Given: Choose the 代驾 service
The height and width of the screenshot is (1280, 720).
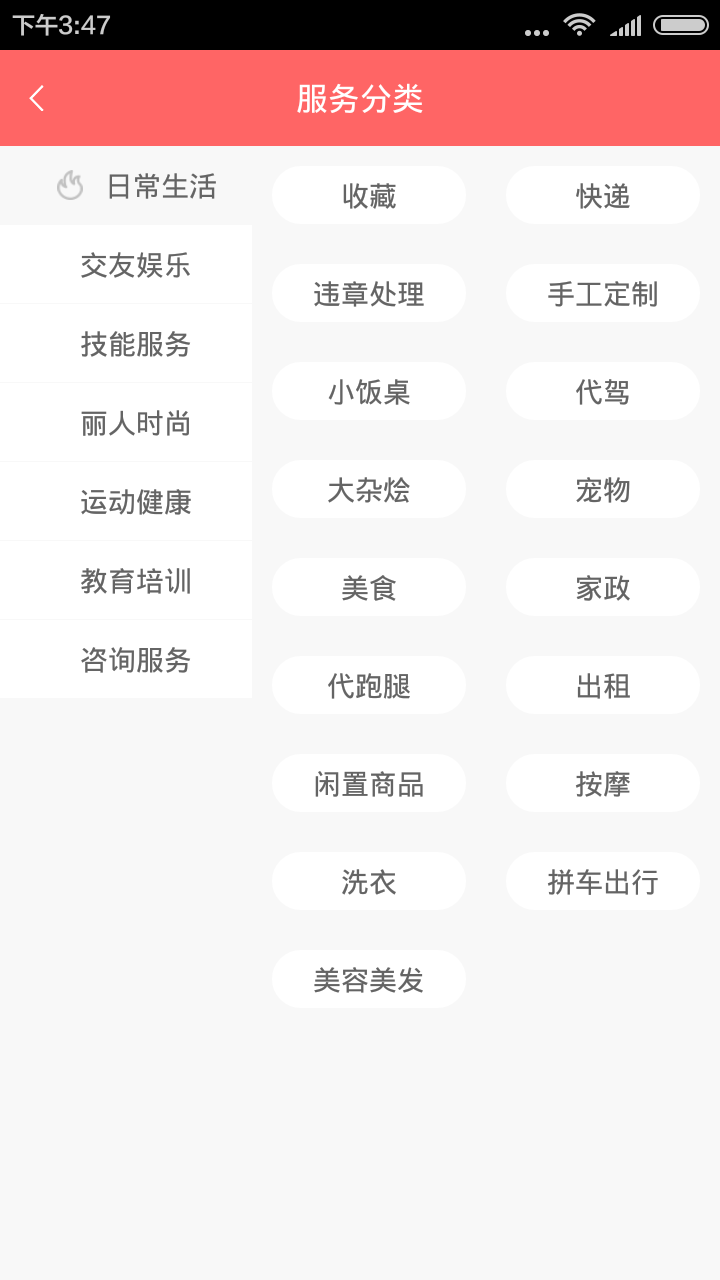Looking at the screenshot, I should click(603, 392).
